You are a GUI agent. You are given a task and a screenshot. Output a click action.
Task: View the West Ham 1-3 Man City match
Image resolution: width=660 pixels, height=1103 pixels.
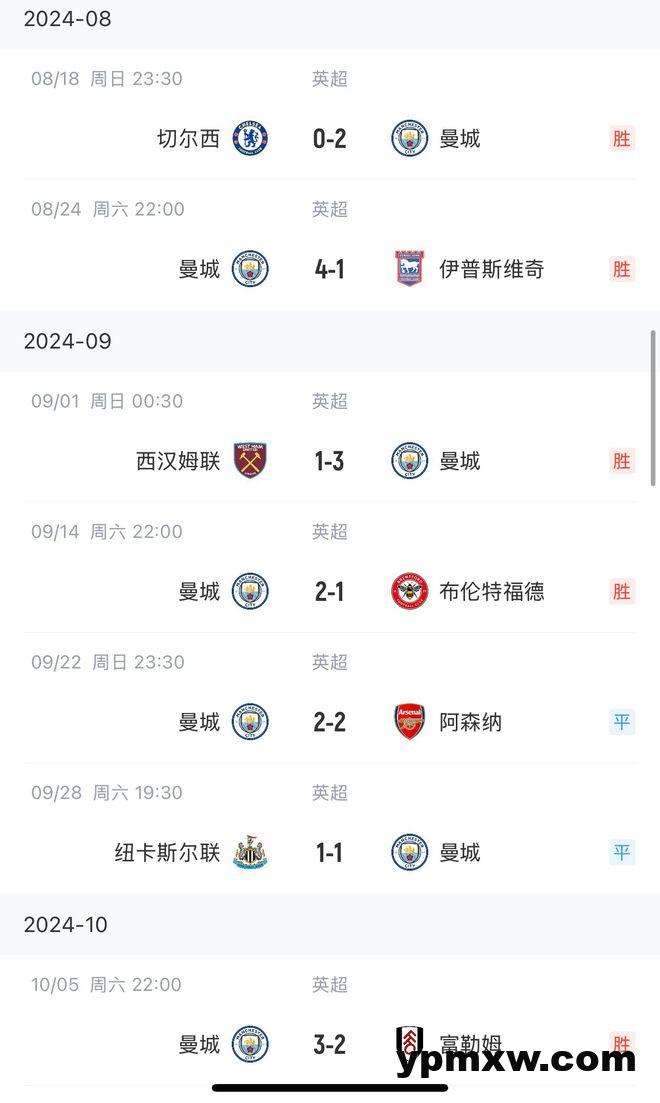[x=330, y=437]
